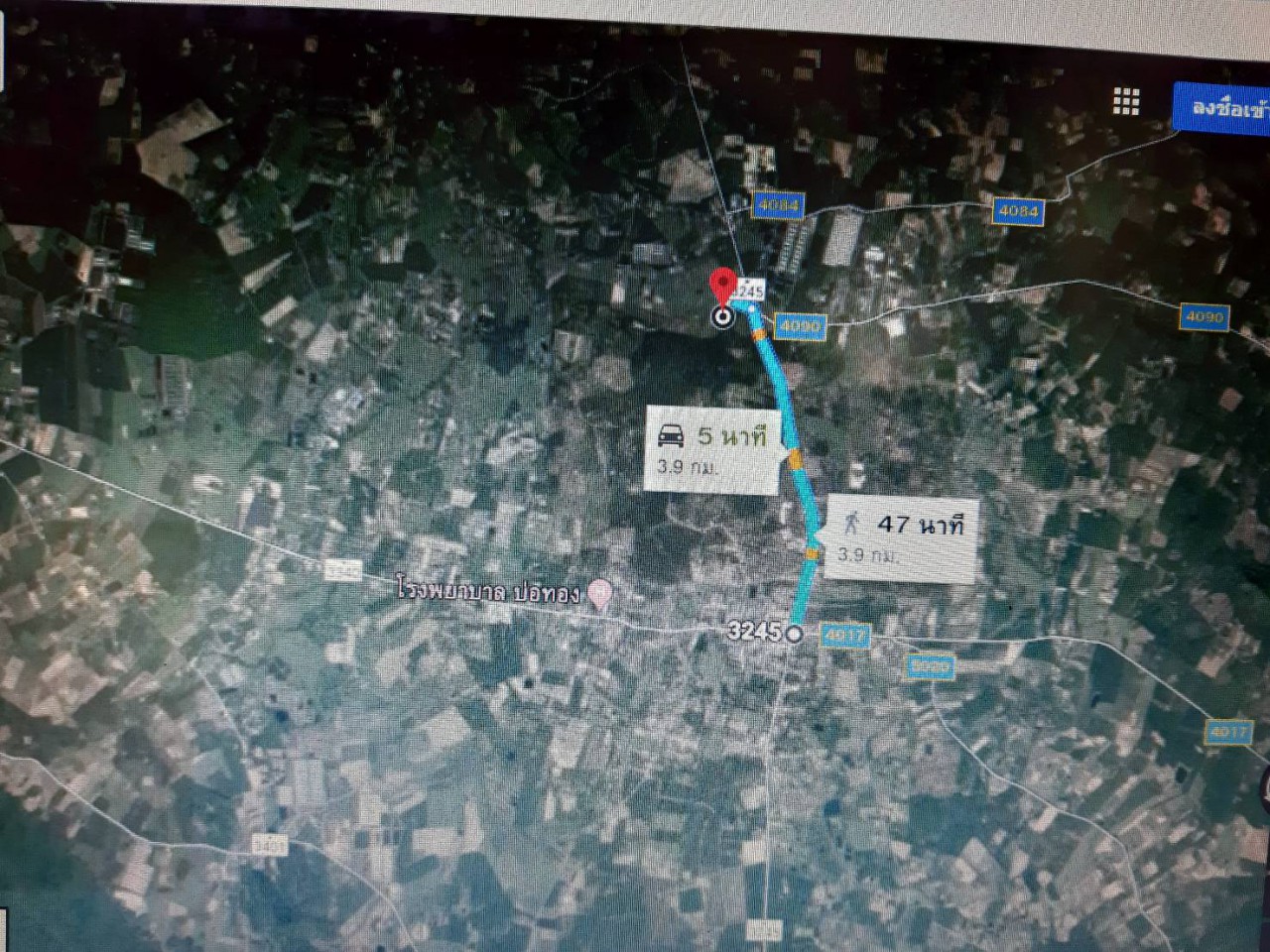Image resolution: width=1270 pixels, height=952 pixels.
Task: Open the Google apps grid
Action: coord(1126,101)
